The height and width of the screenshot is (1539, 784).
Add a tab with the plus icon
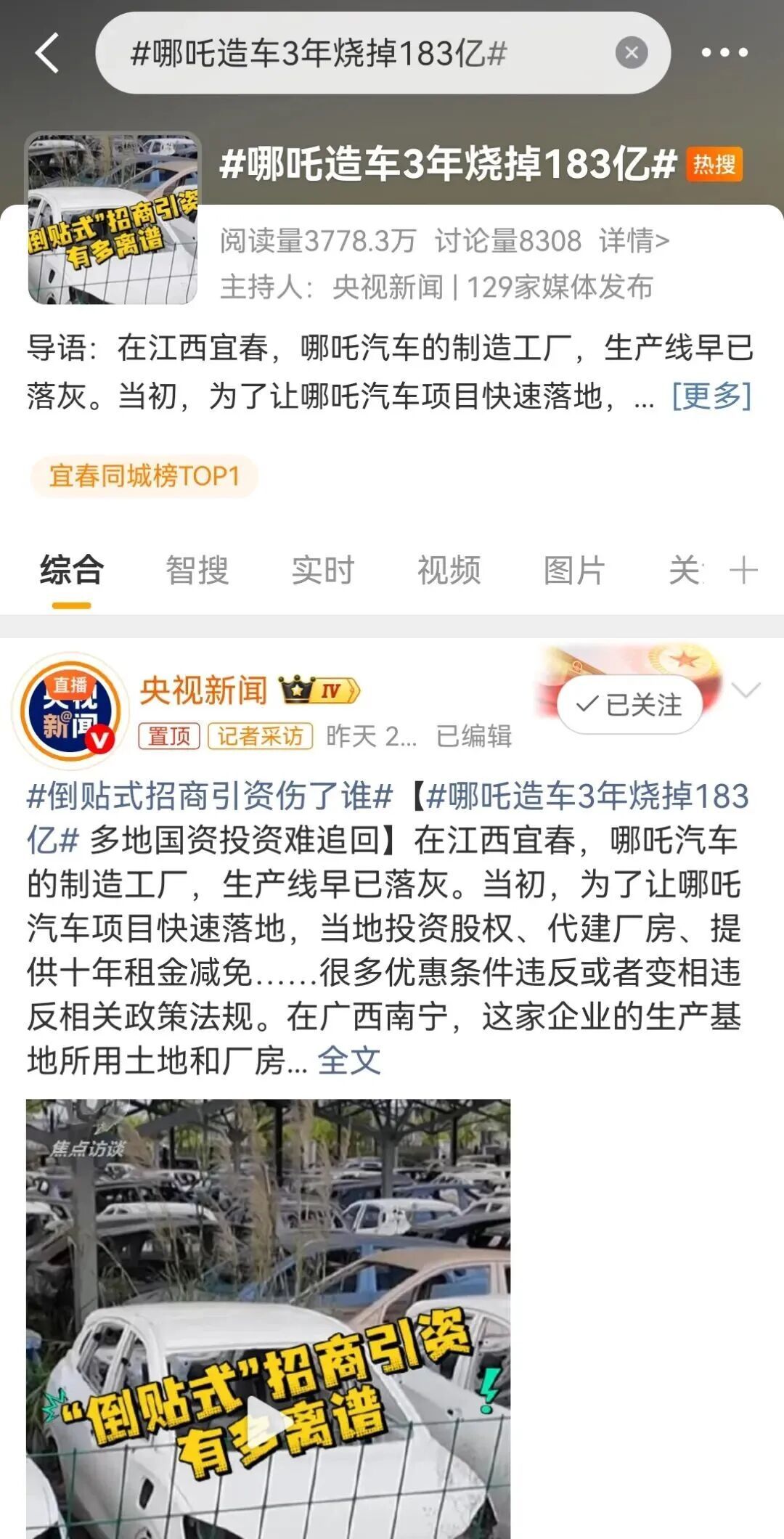tap(743, 570)
